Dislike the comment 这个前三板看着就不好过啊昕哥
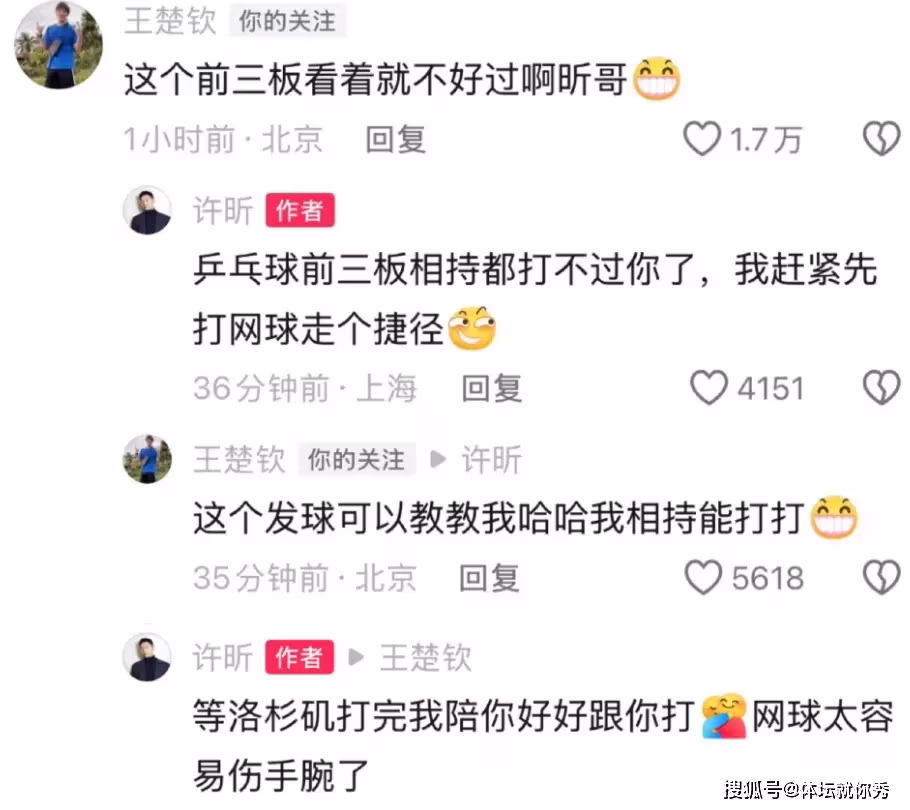The image size is (910, 810). pyautogui.click(x=881, y=140)
